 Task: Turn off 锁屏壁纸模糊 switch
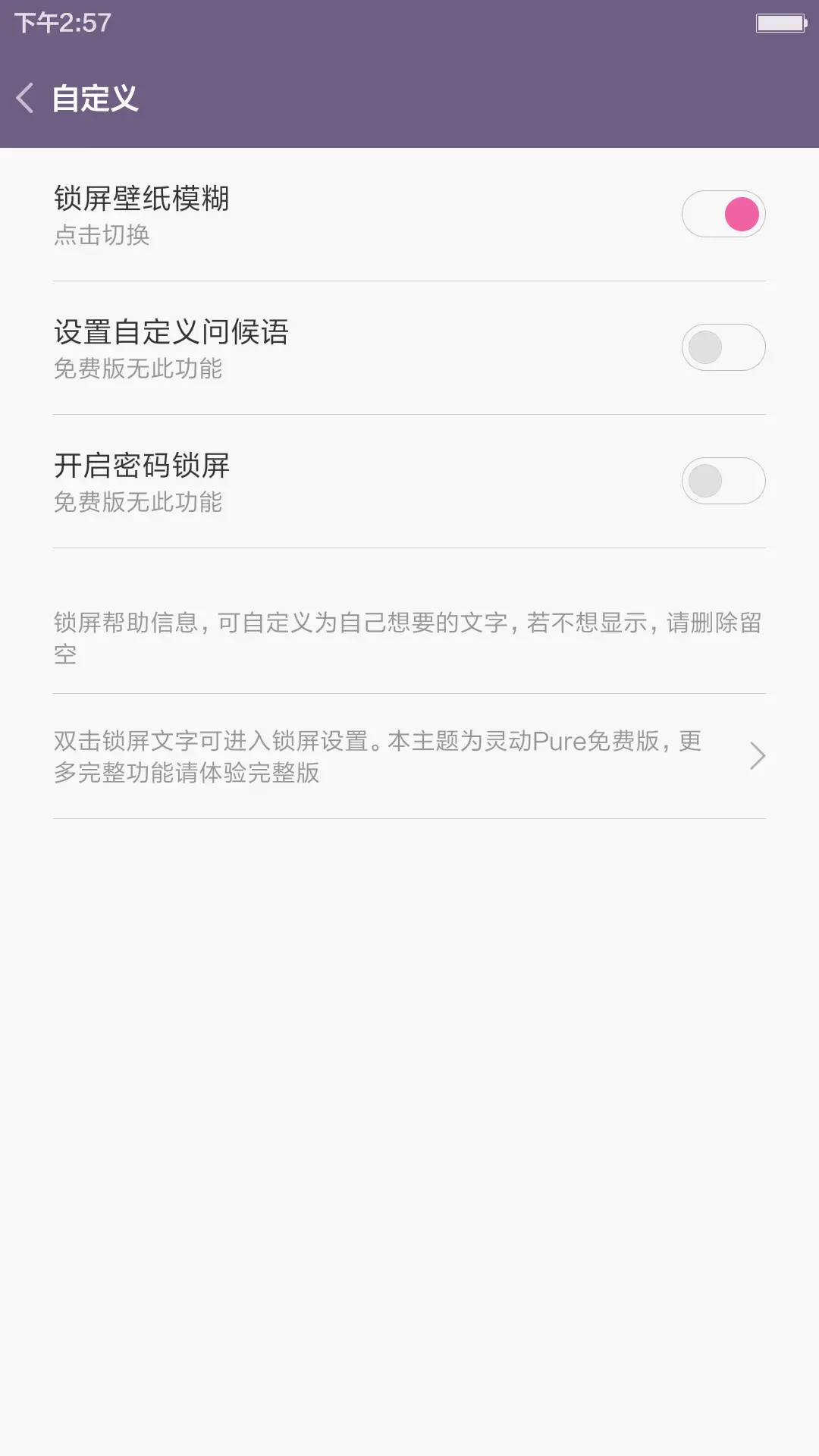(x=723, y=214)
